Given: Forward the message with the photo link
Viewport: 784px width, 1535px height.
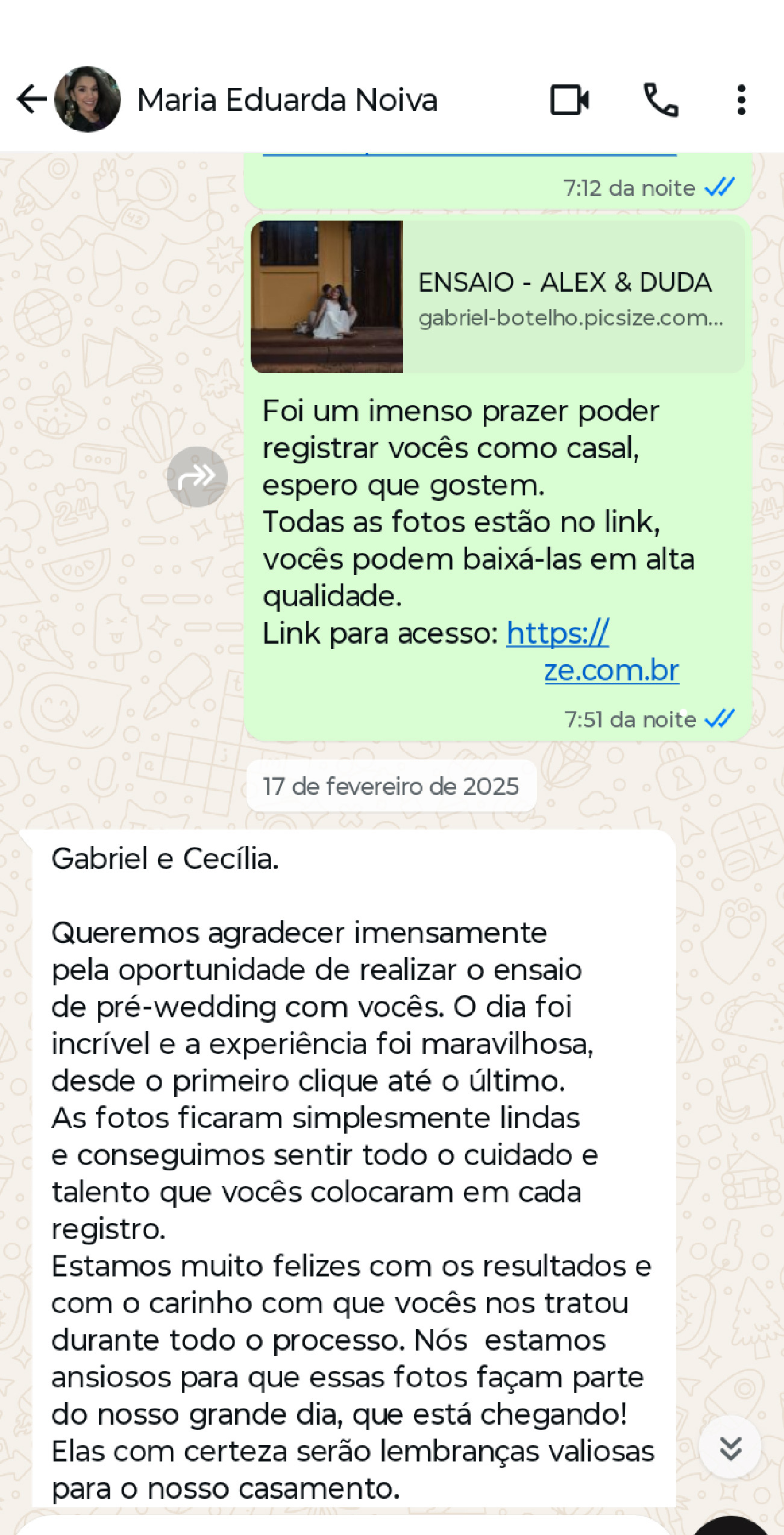Looking at the screenshot, I should point(197,477).
